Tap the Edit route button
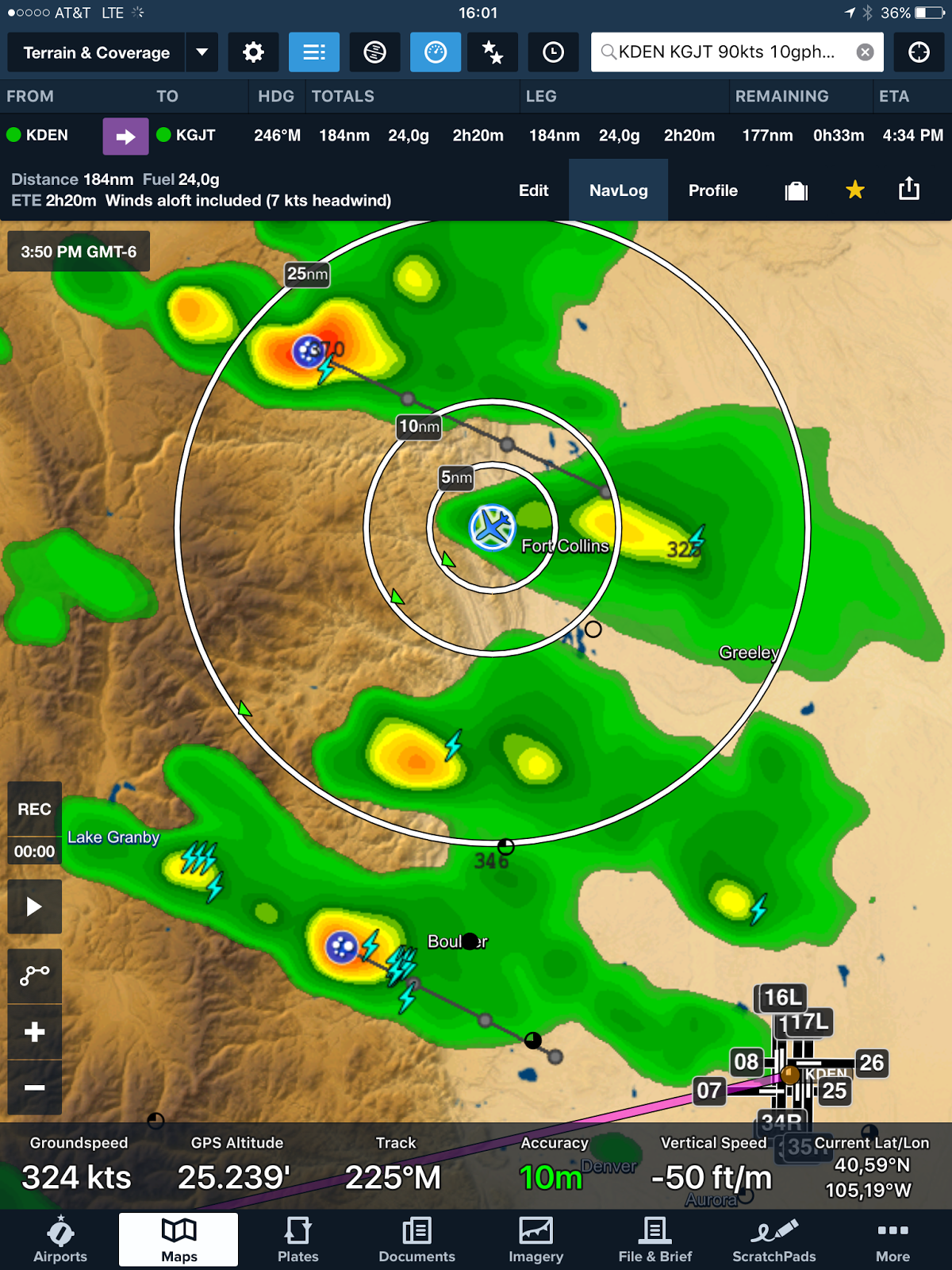 (x=533, y=190)
